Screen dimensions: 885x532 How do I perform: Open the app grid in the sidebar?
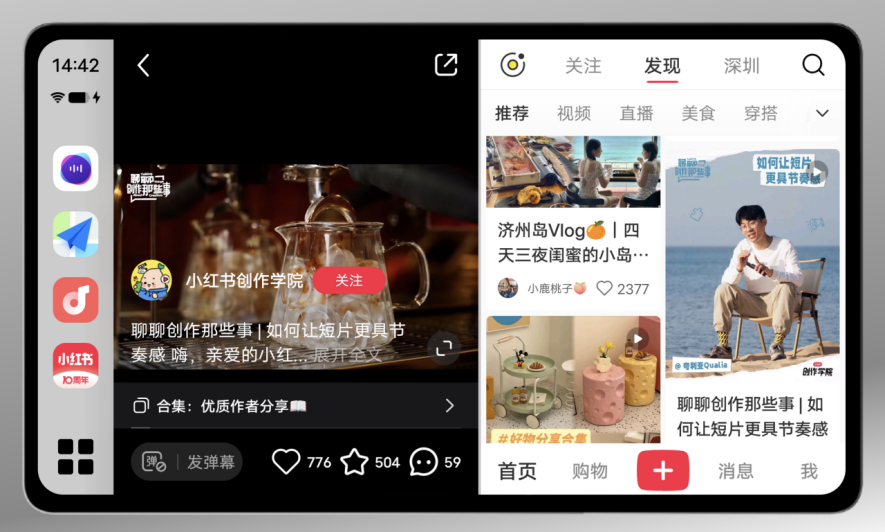(76, 456)
